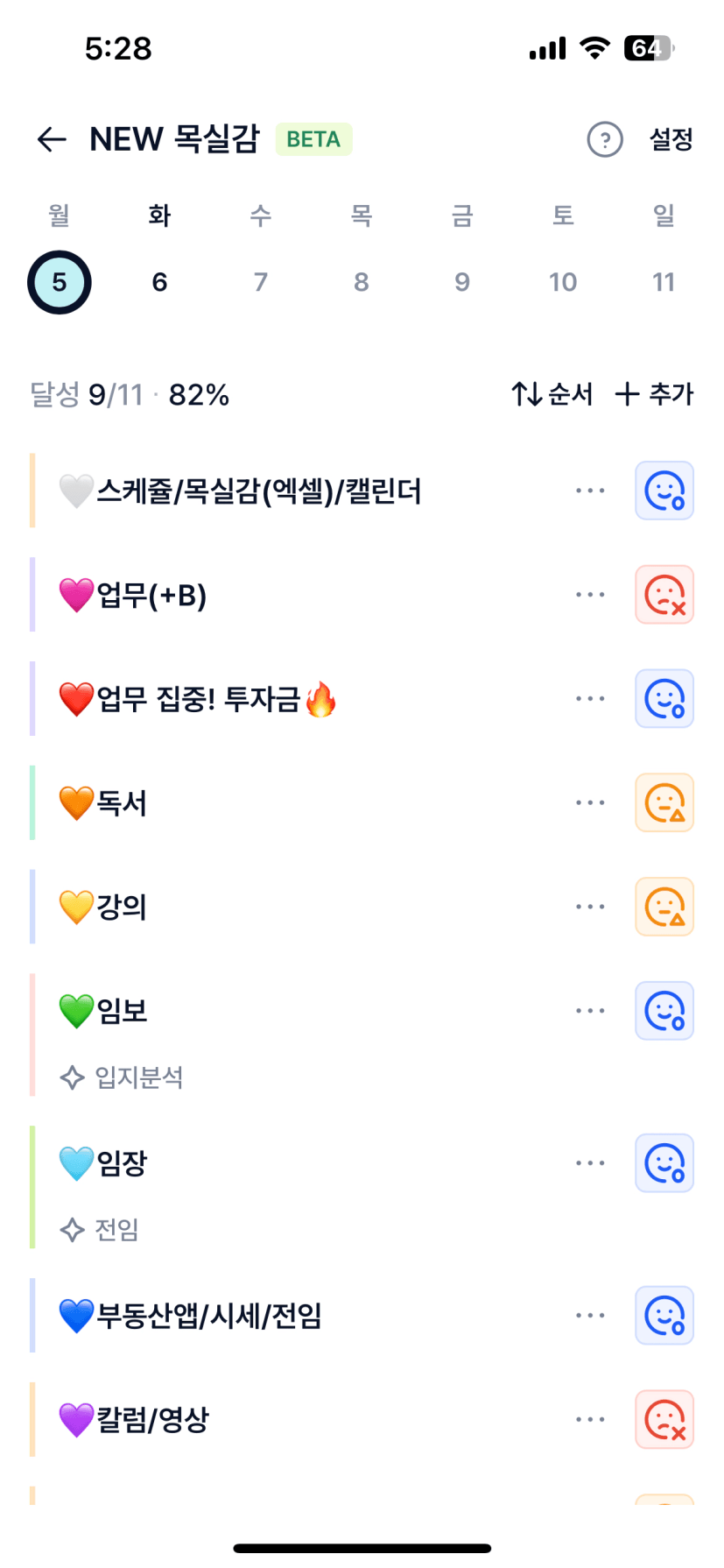Change the status face for 임보
The height and width of the screenshot is (1568, 724).
coord(664,1011)
